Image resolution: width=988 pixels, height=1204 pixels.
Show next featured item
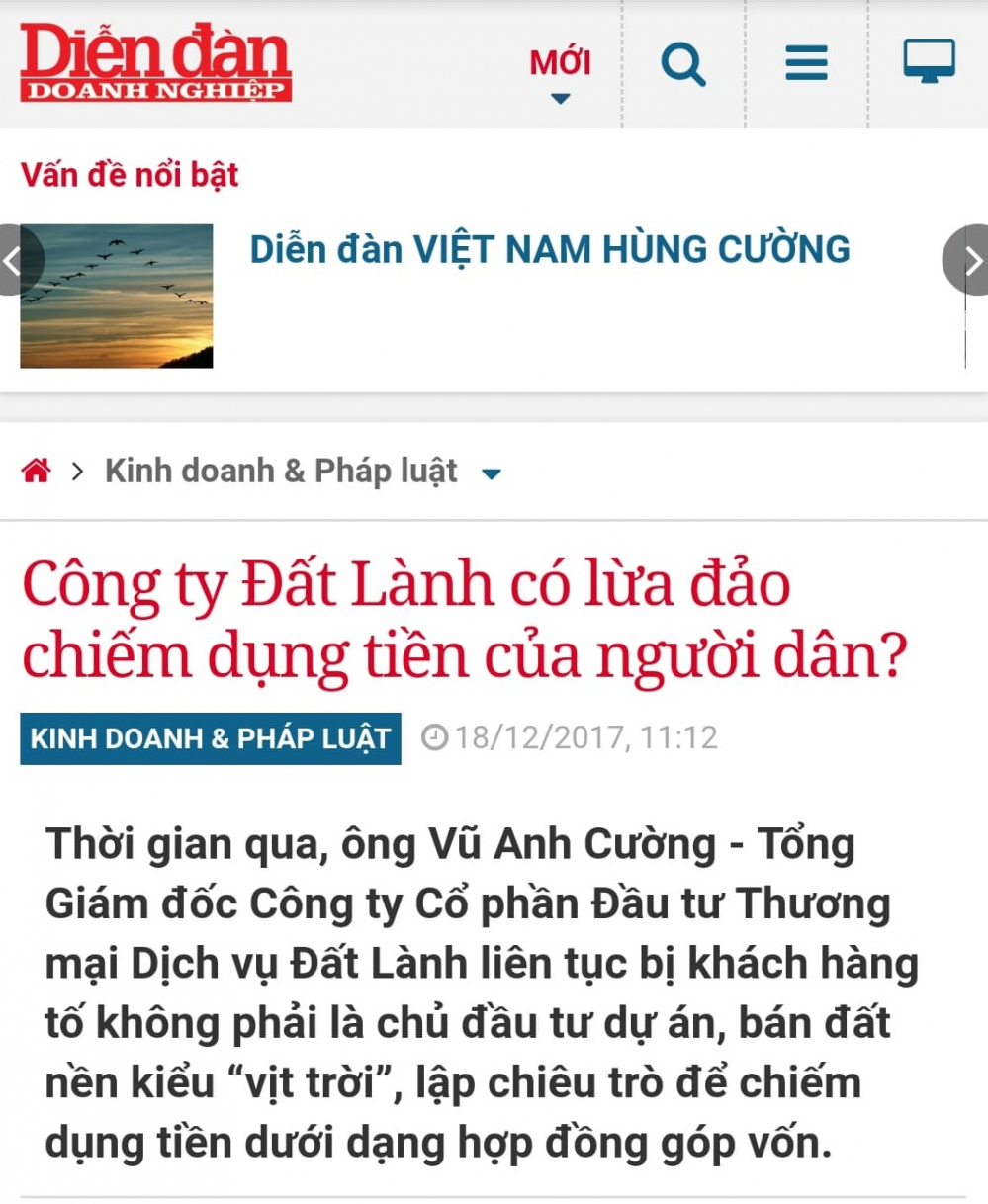pos(970,261)
